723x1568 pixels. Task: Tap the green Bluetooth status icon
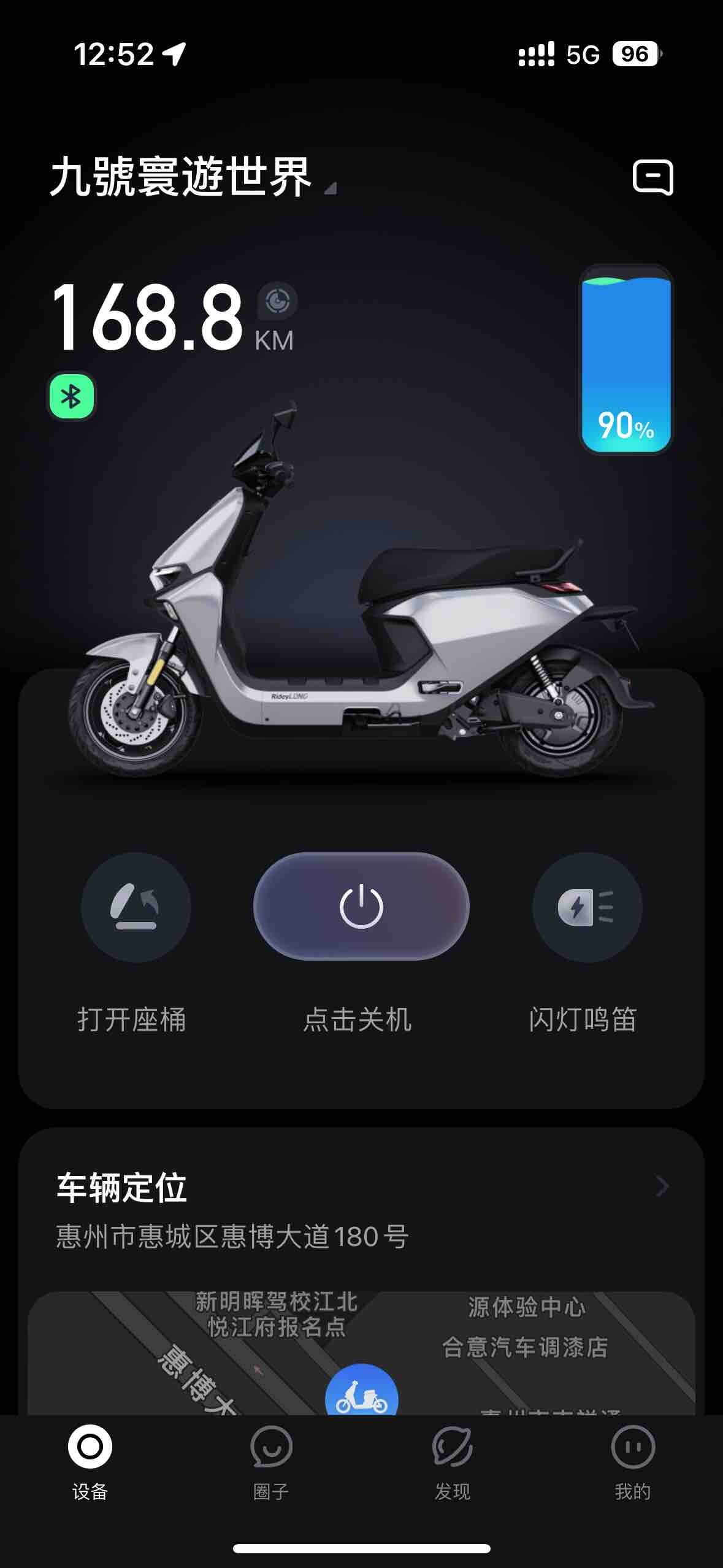72,397
